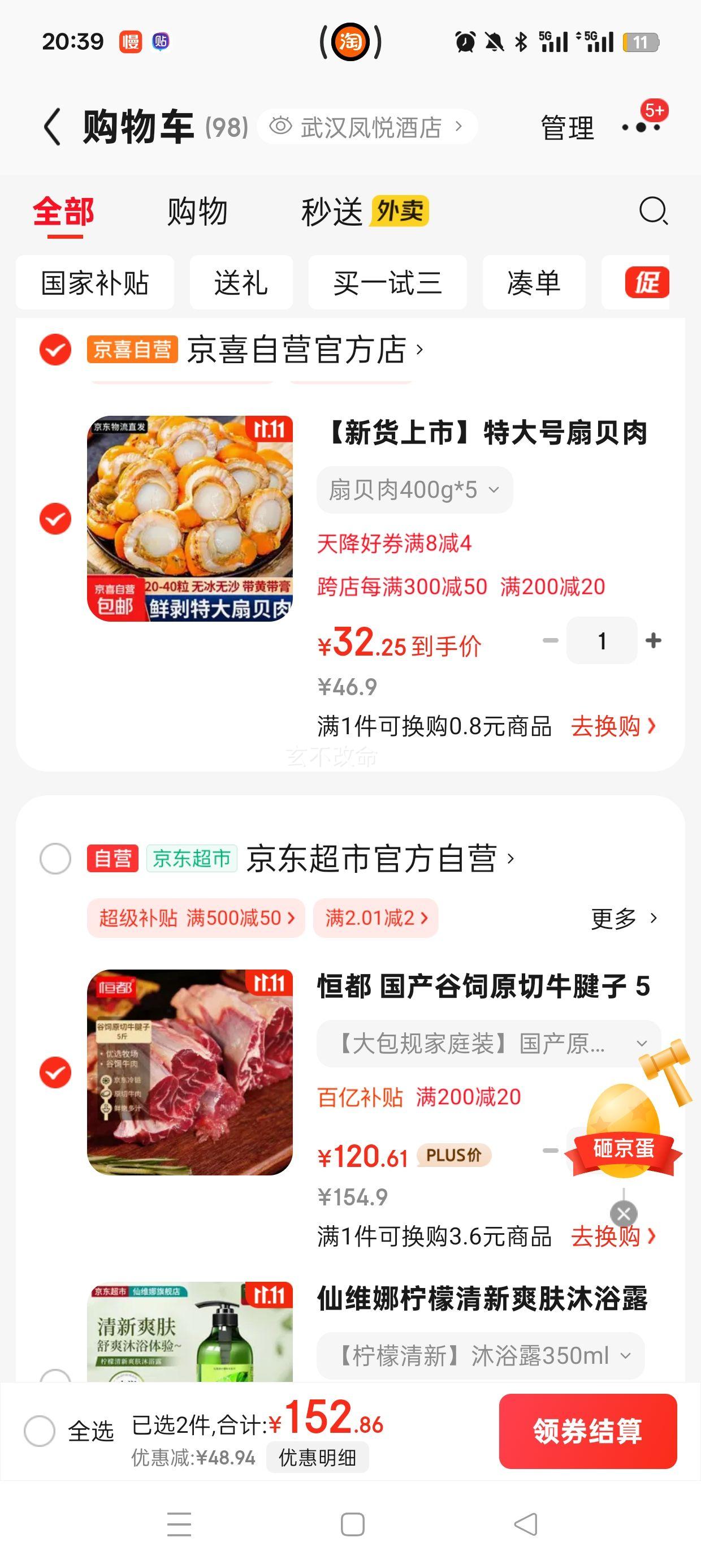This screenshot has height=1568, width=701.
Task: Select the 买一试三 filter chip
Action: 387,283
